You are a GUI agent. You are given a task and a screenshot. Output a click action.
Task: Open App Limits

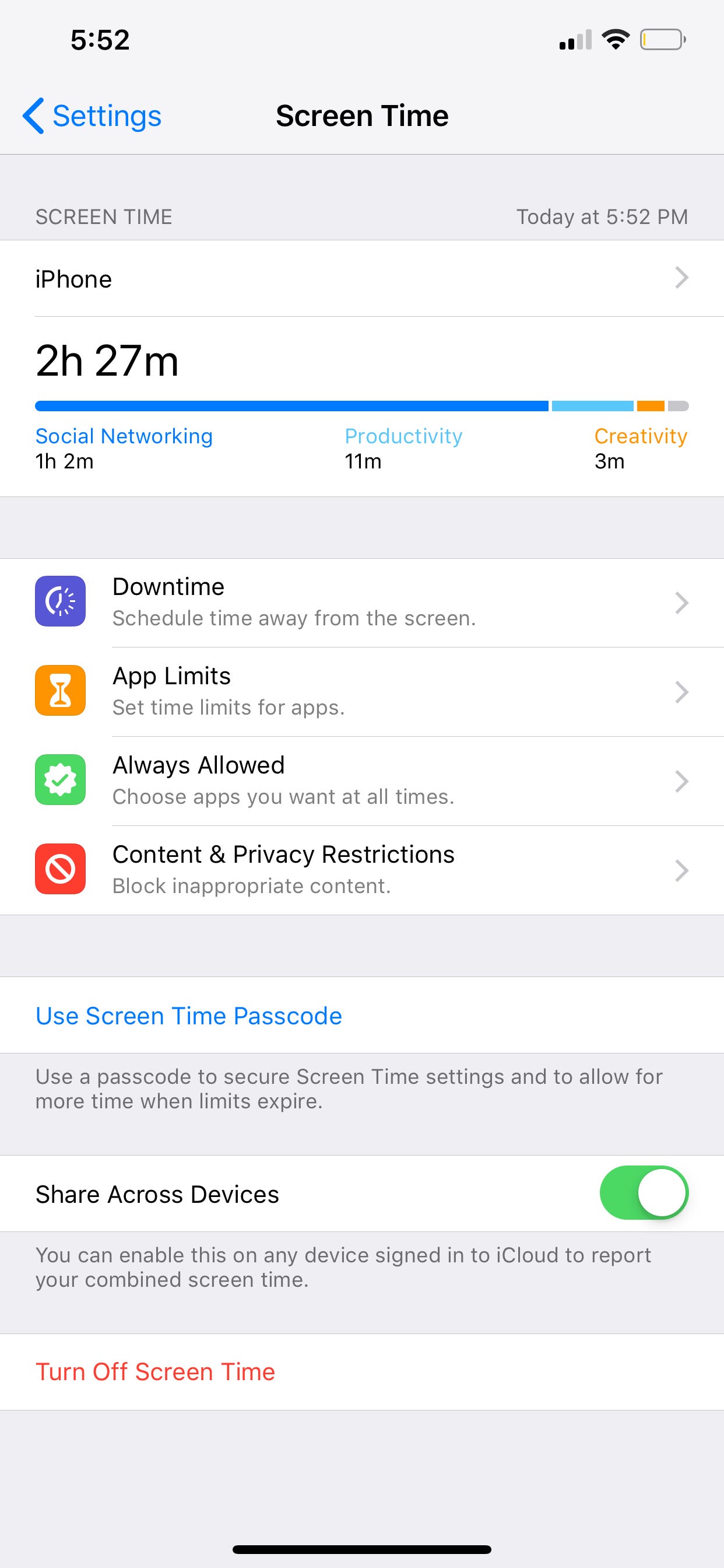tap(361, 691)
